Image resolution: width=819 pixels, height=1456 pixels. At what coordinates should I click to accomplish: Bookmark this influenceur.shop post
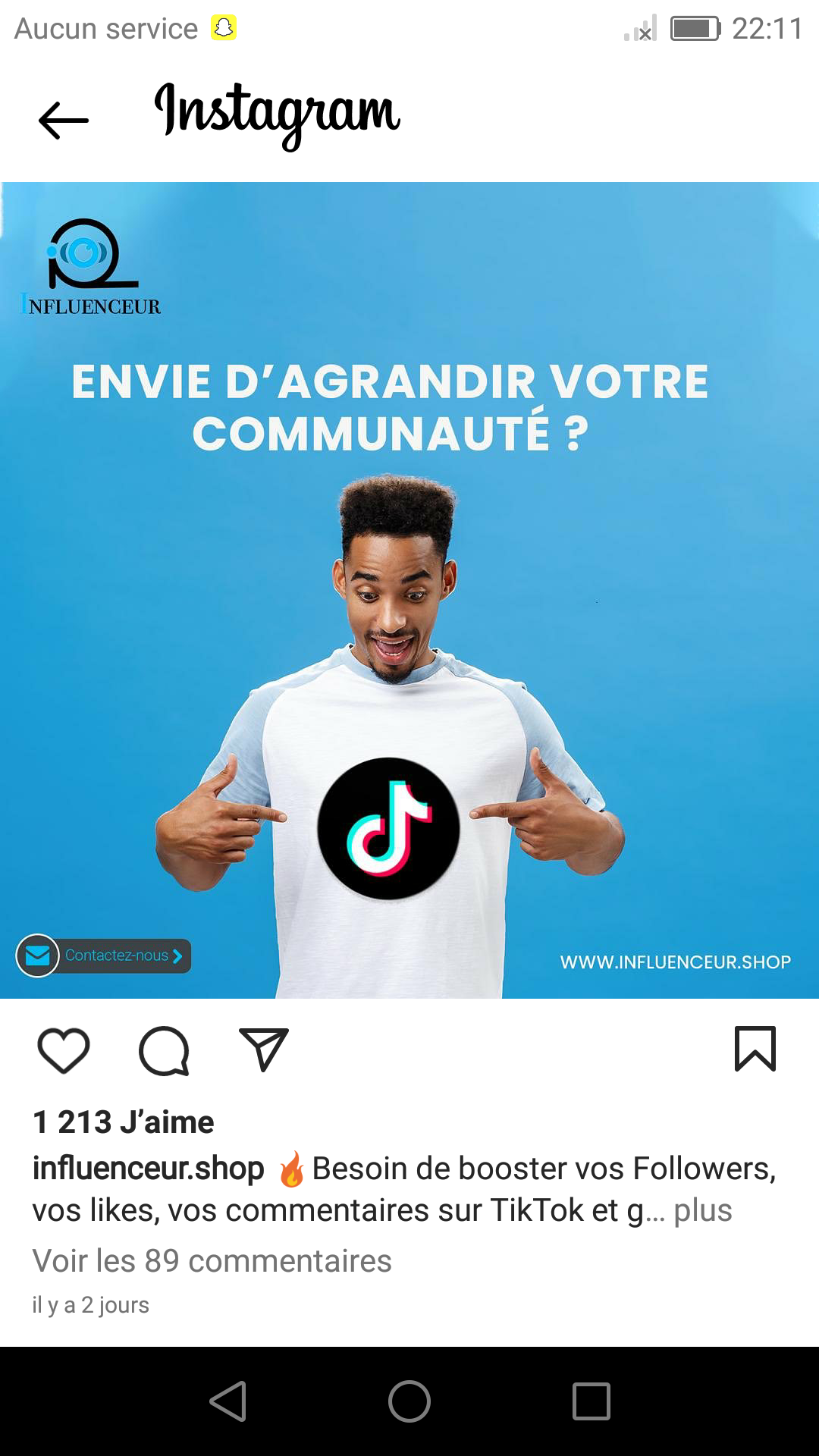click(755, 1049)
